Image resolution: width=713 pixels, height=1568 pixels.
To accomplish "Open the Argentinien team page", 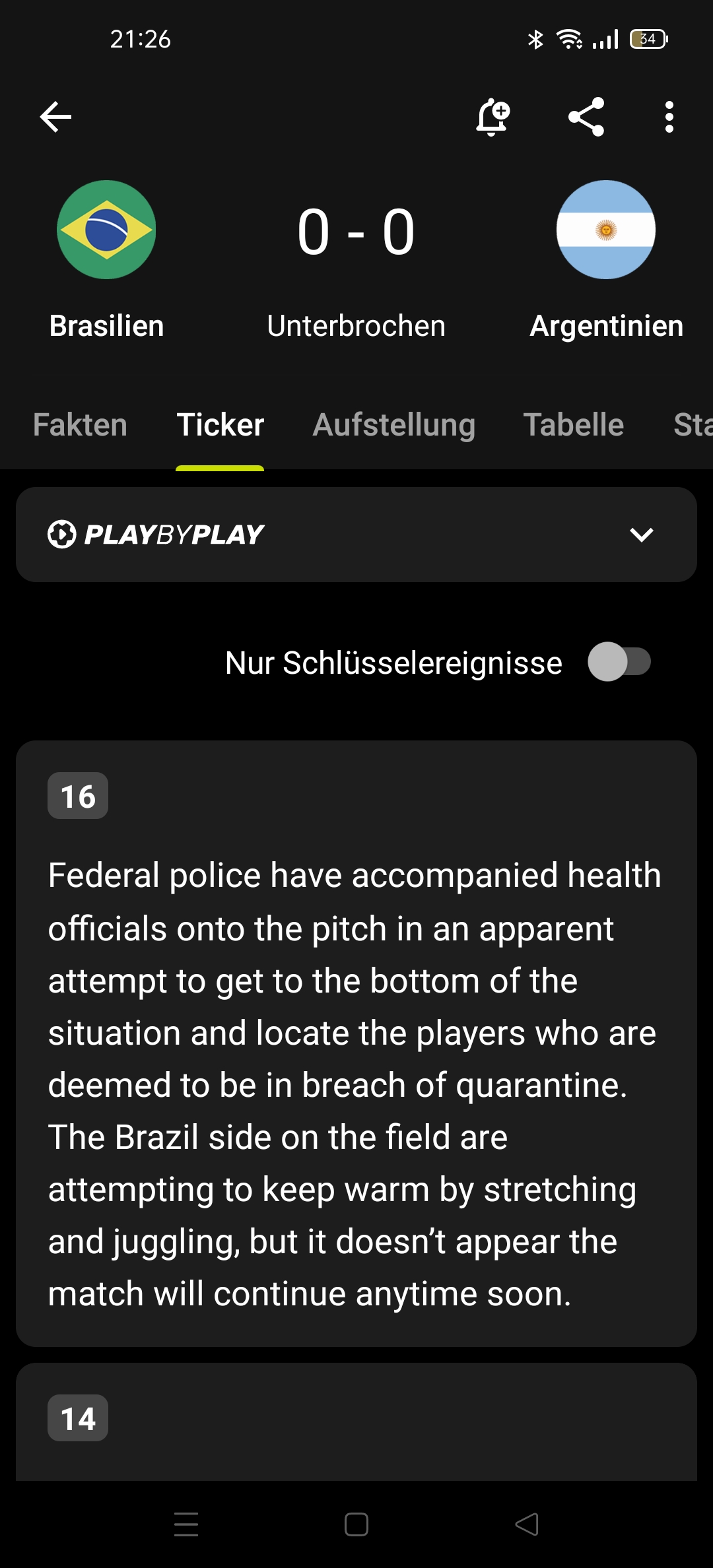I will tap(605, 230).
